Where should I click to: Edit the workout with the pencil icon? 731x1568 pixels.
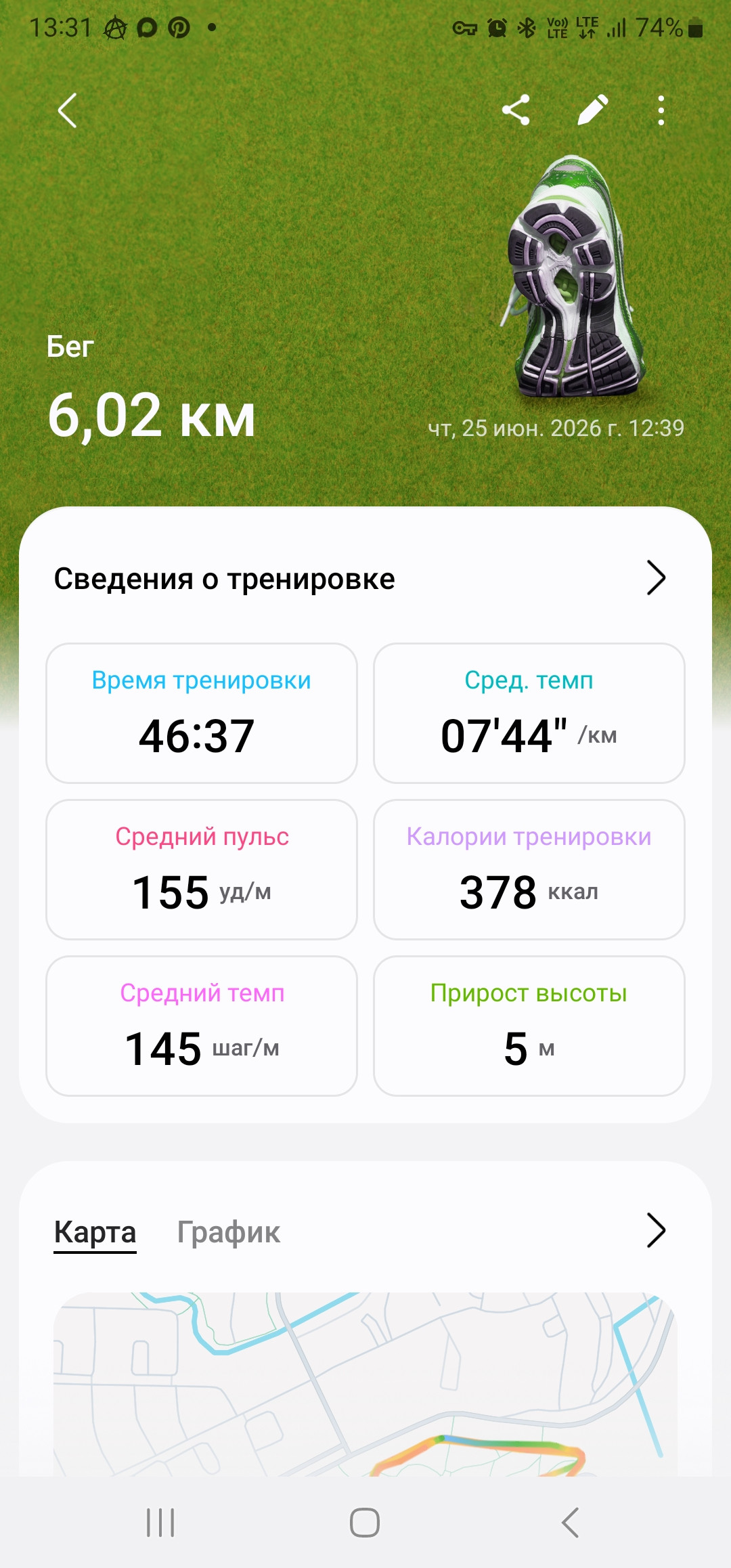593,110
